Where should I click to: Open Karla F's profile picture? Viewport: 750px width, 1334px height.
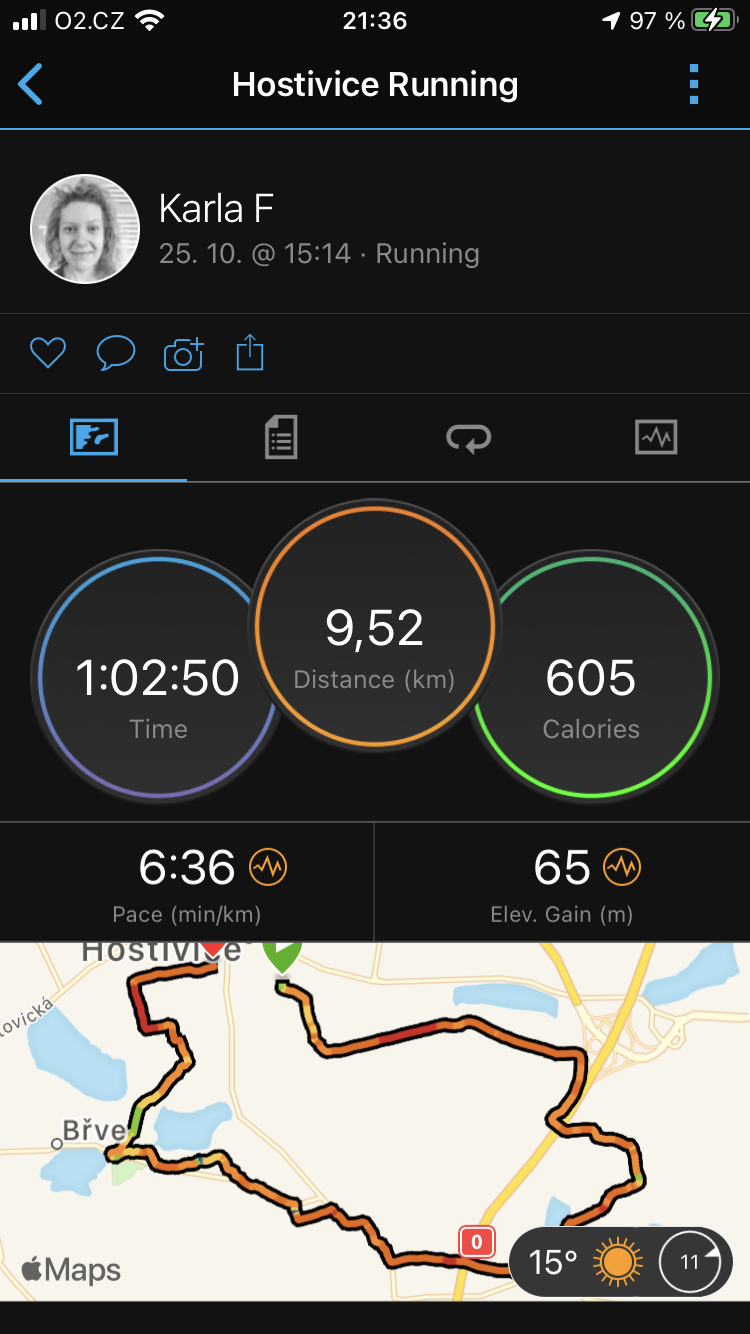(85, 229)
